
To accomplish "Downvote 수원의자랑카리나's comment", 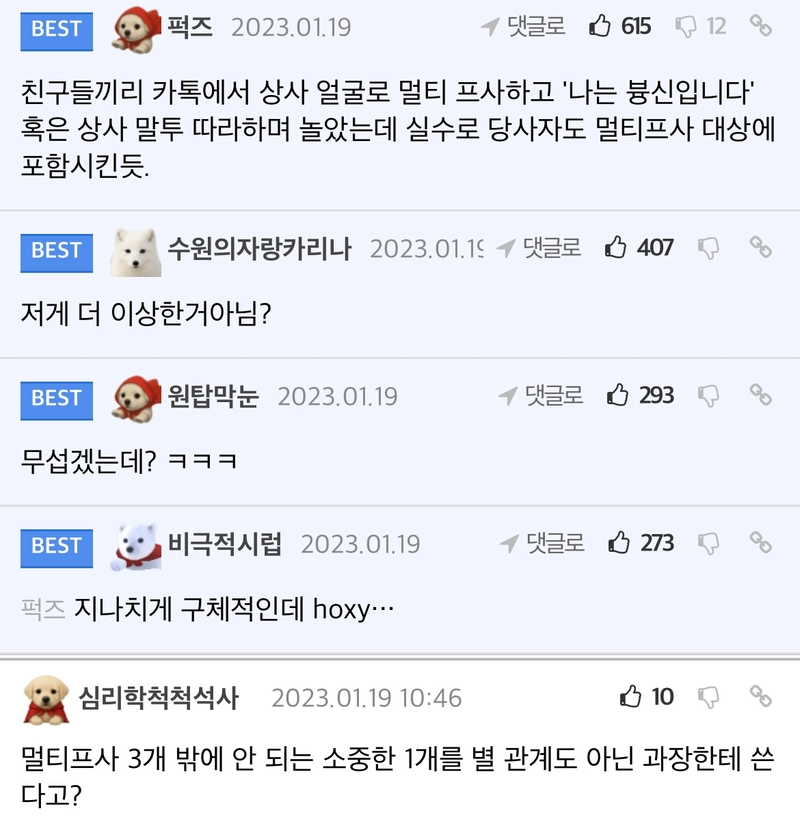I will tap(709, 247).
